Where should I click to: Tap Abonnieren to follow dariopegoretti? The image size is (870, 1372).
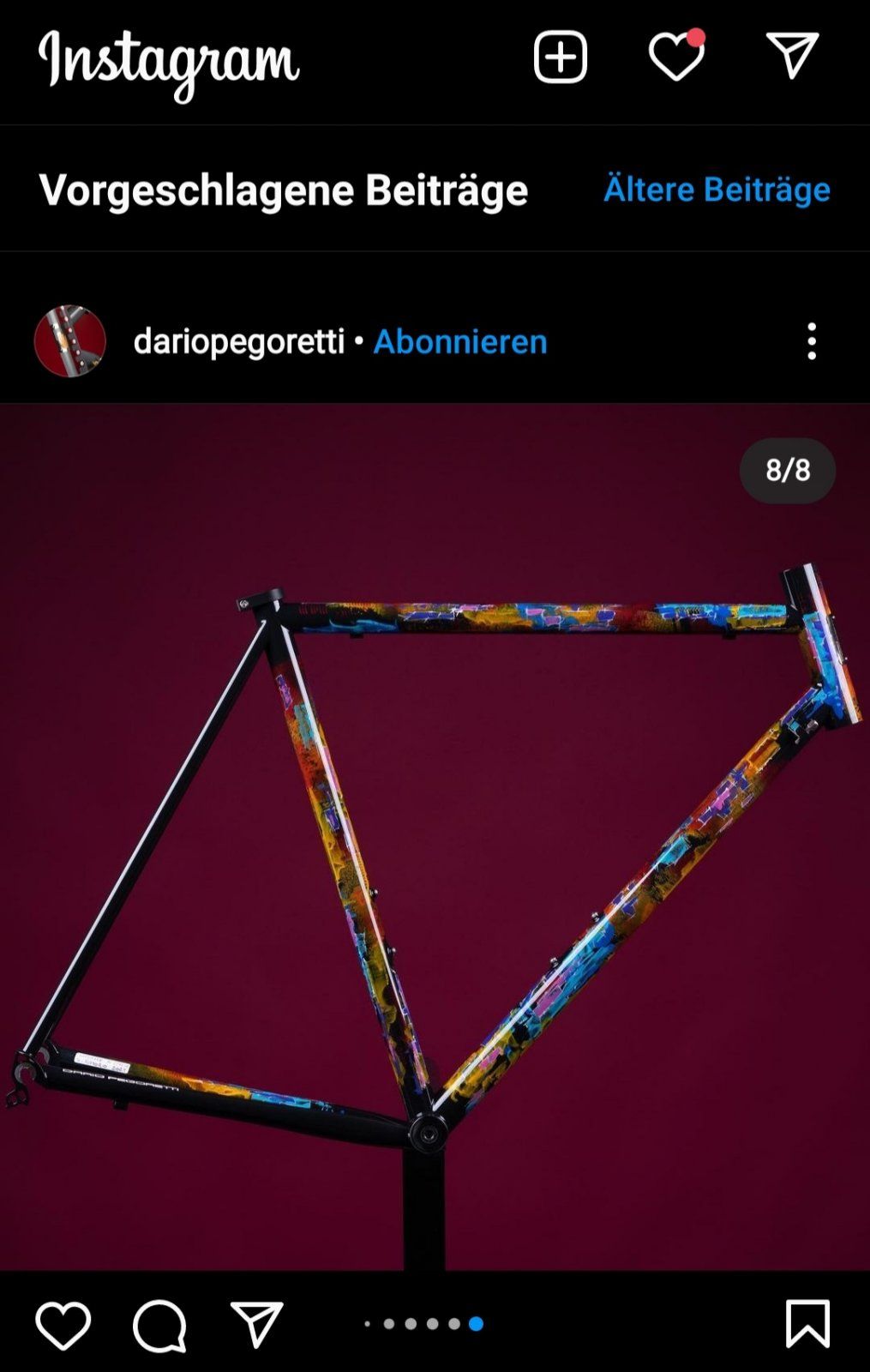[460, 341]
